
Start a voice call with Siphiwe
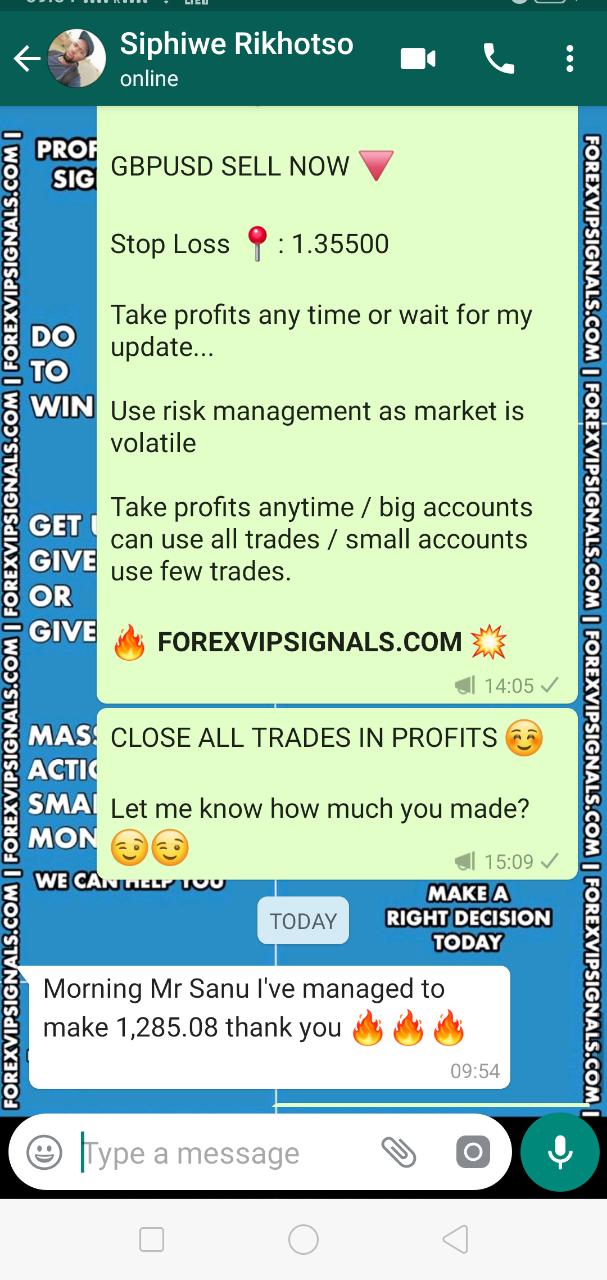(x=498, y=59)
